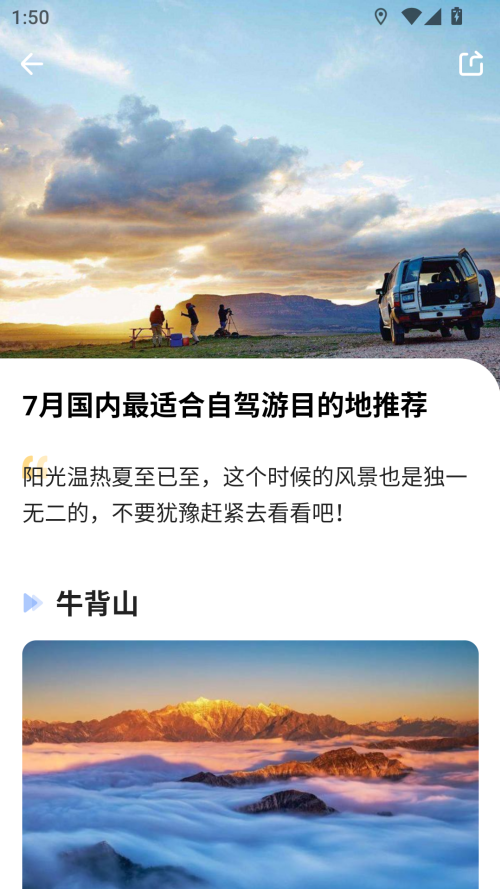Share this self-driving travel article
Image resolution: width=500 pixels, height=889 pixels.
[x=471, y=64]
